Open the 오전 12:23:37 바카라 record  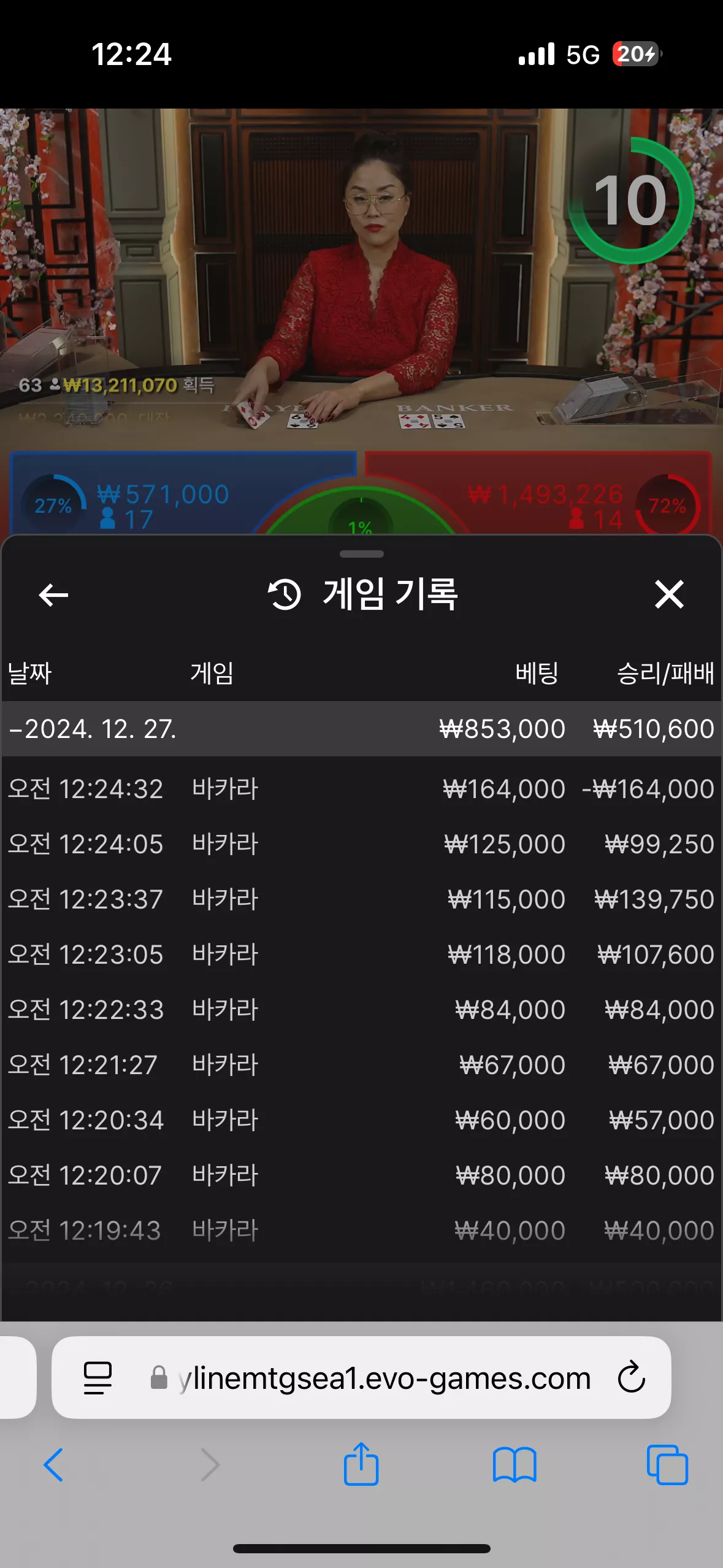point(361,899)
